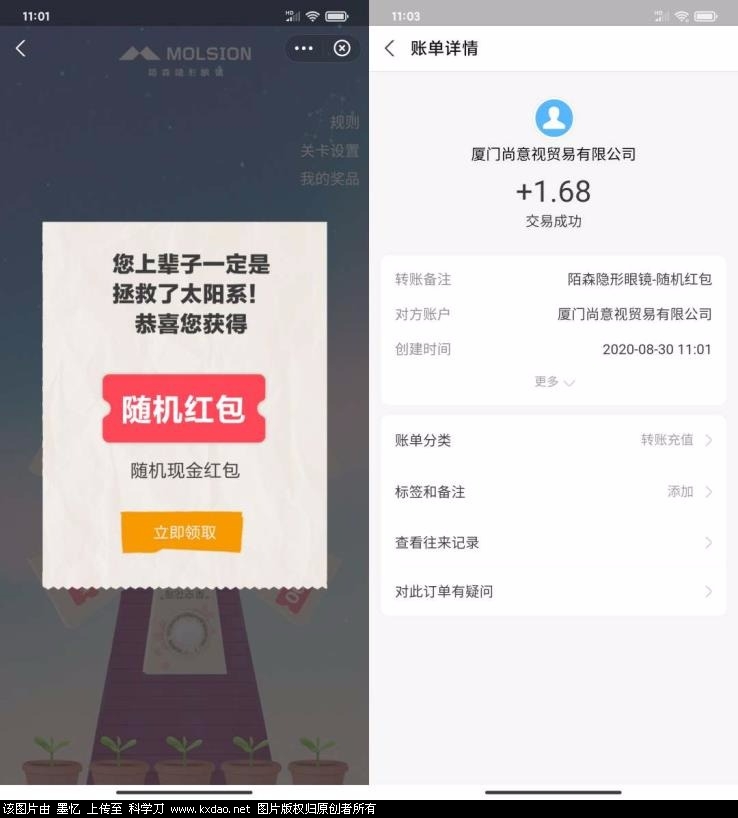This screenshot has height=818, width=738.
Task: Open 查看往来记录 transaction history
Action: point(553,542)
